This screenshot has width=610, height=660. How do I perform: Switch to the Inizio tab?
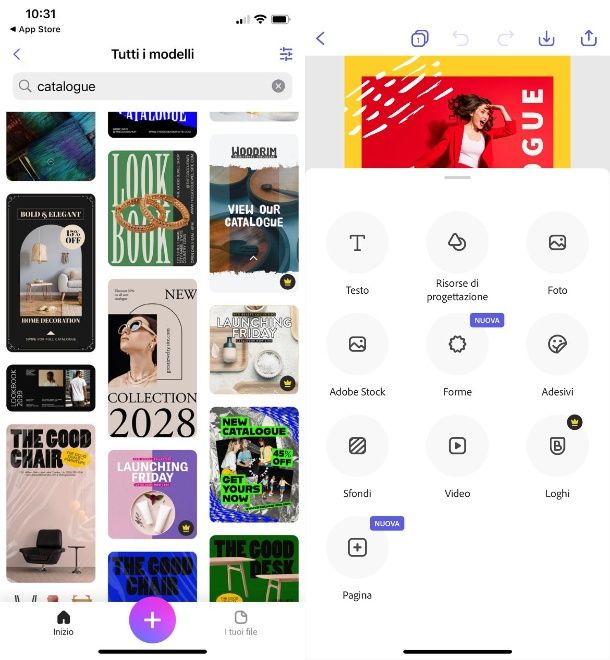click(x=63, y=623)
